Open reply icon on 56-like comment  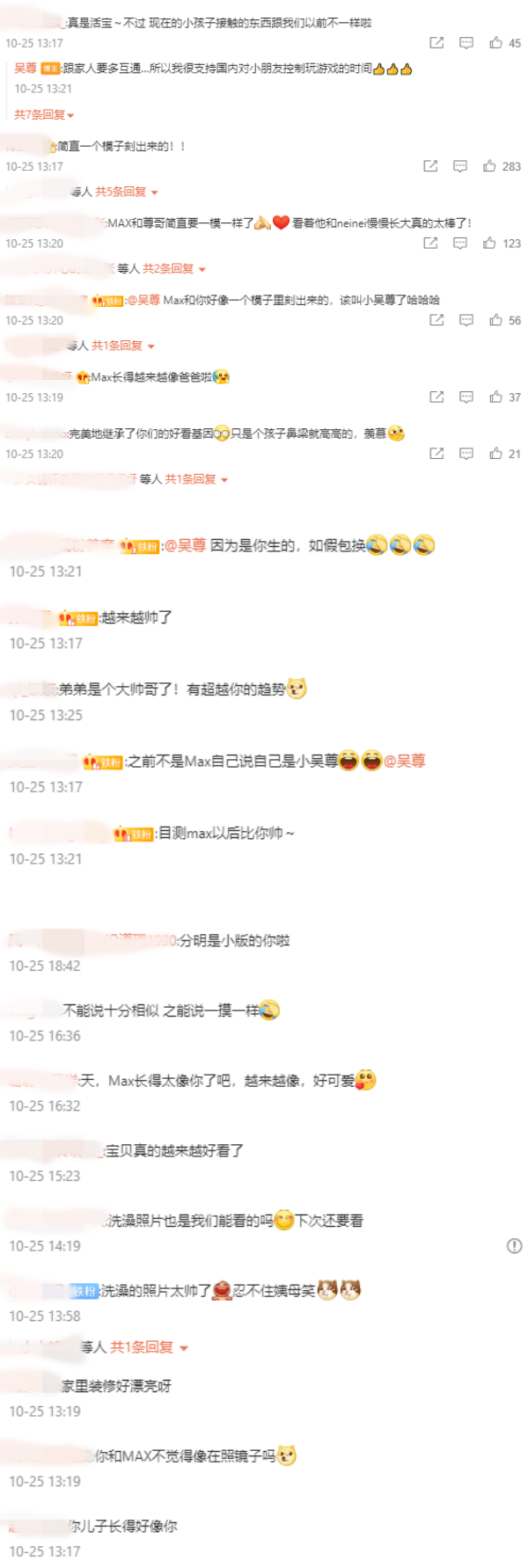coord(466,320)
